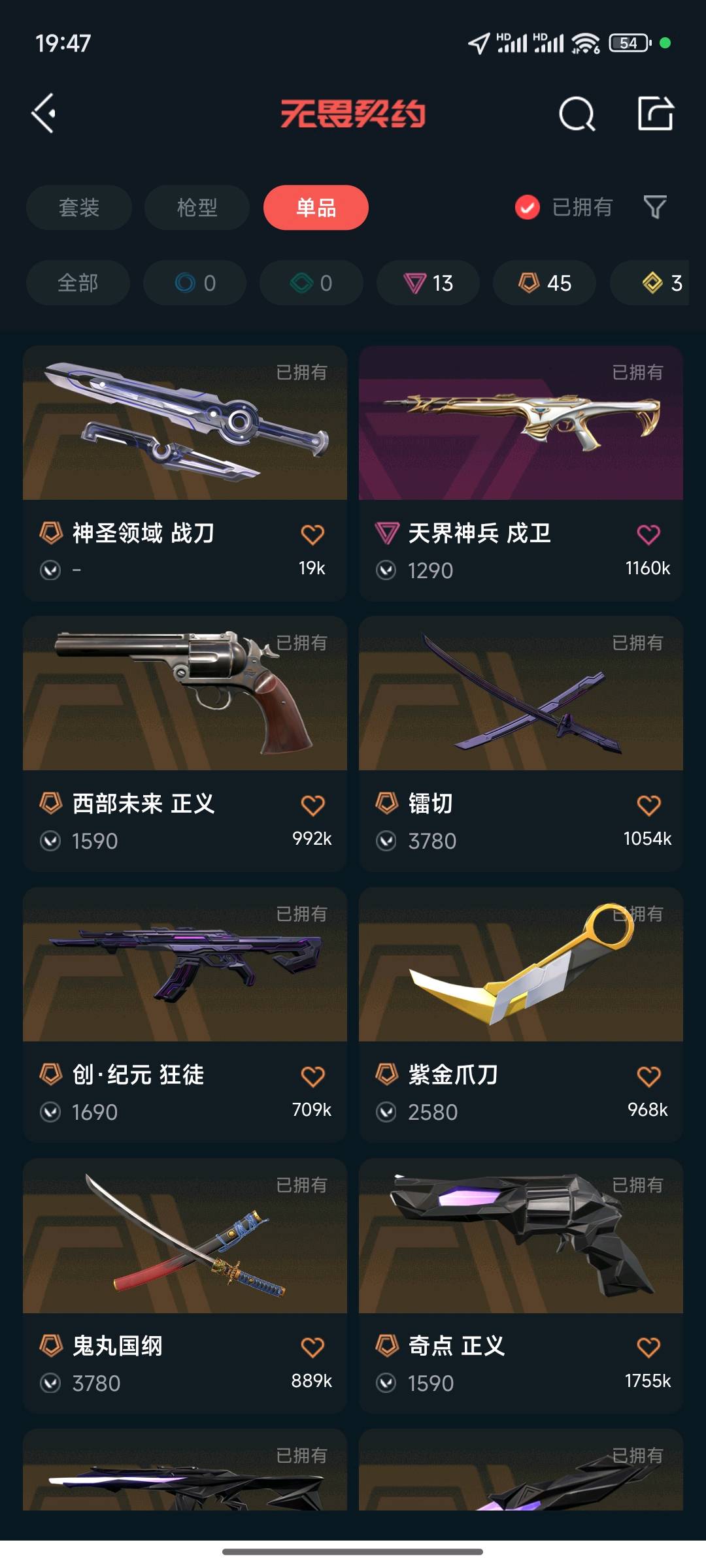Open the 紫金爪刀 skin card
The image size is (706, 1568).
click(521, 1015)
